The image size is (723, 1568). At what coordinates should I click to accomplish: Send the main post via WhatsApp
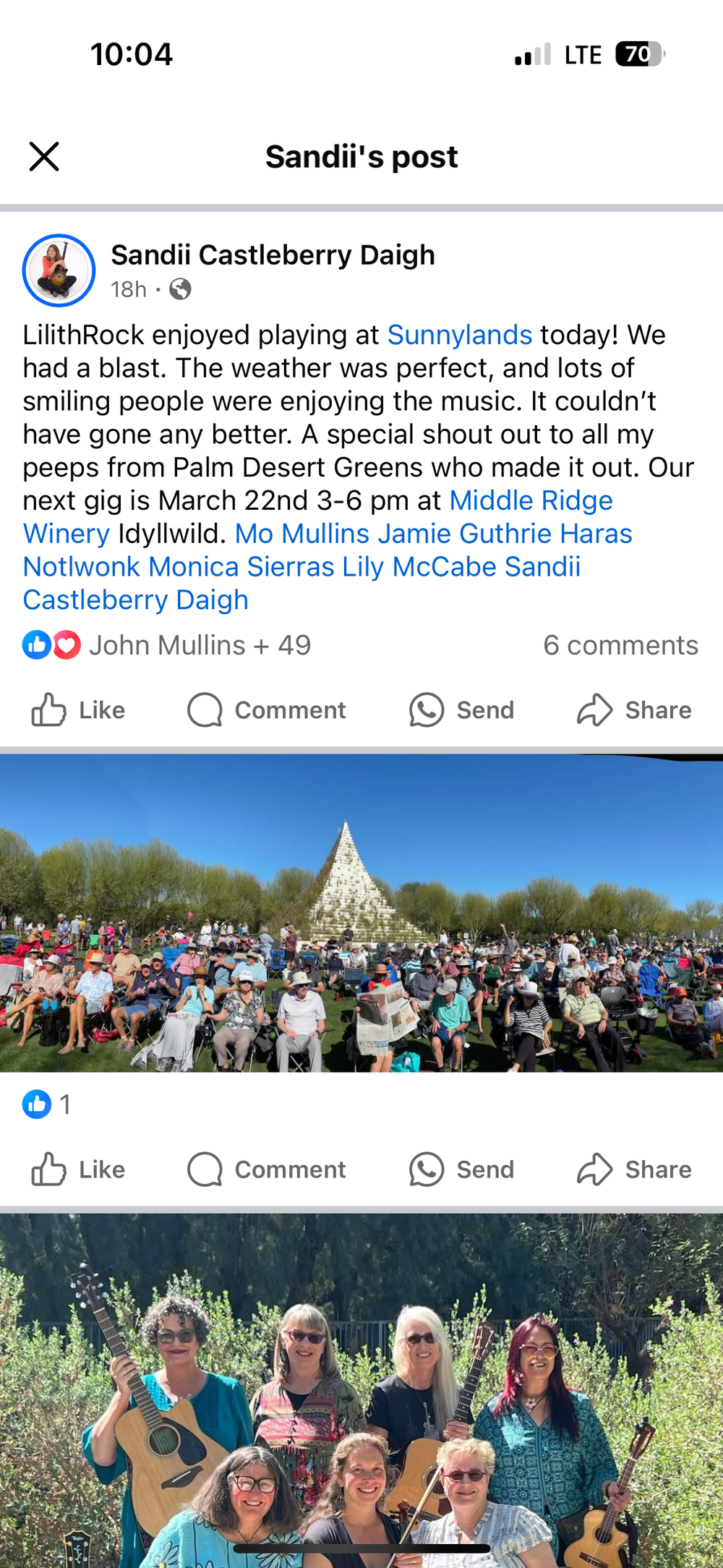(x=461, y=710)
